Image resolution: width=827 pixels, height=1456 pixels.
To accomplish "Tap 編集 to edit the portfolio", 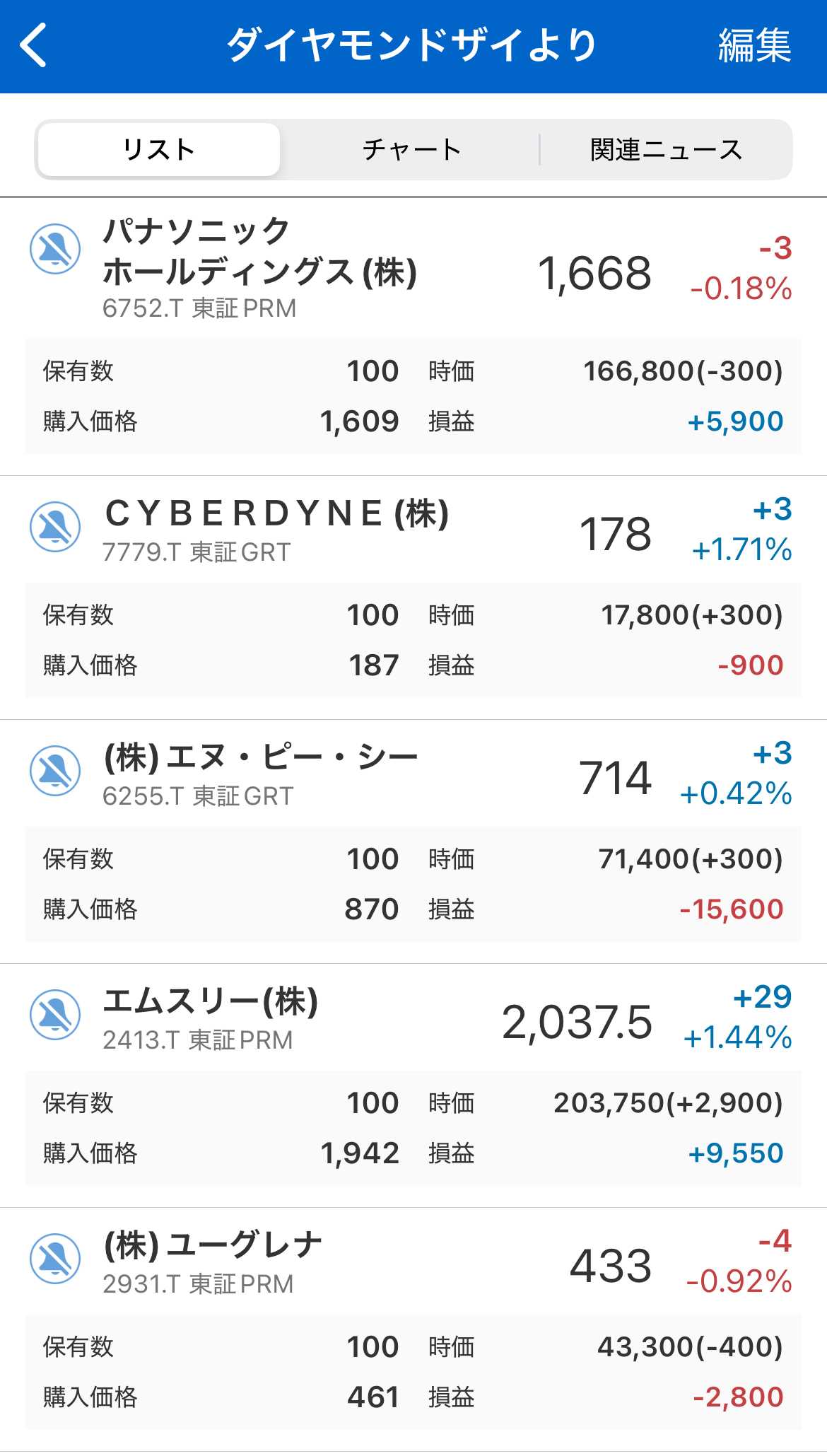I will click(754, 46).
